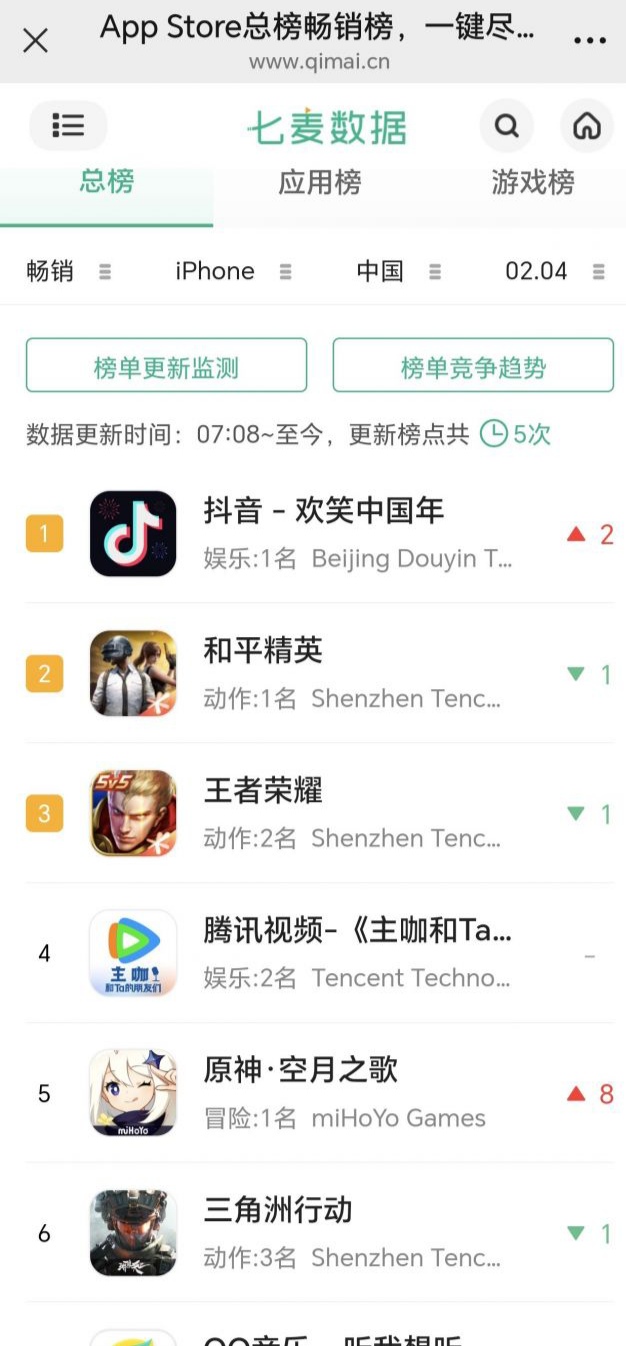Open the 02.04 date picker
The image size is (626, 1346).
[554, 271]
